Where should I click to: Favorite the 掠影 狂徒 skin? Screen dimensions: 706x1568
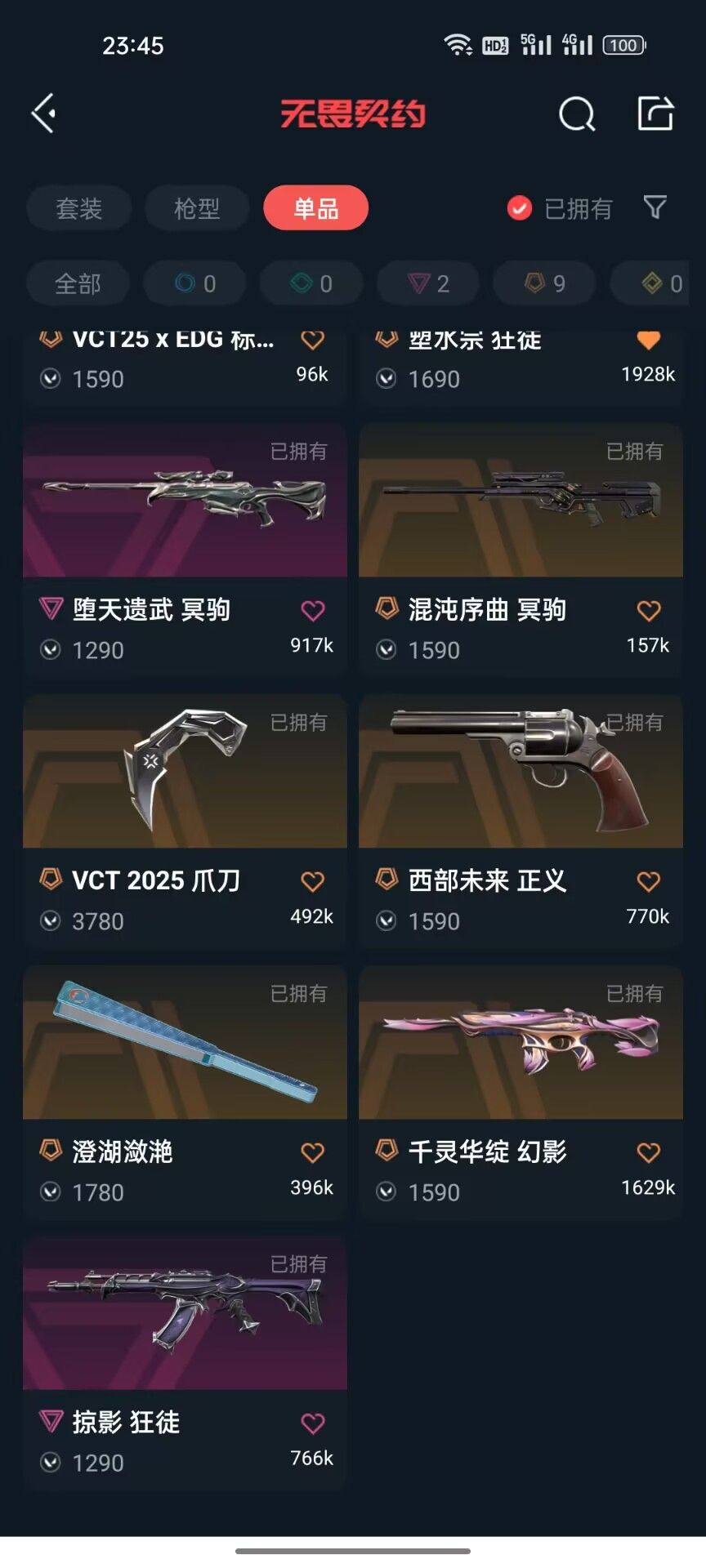(x=311, y=1423)
